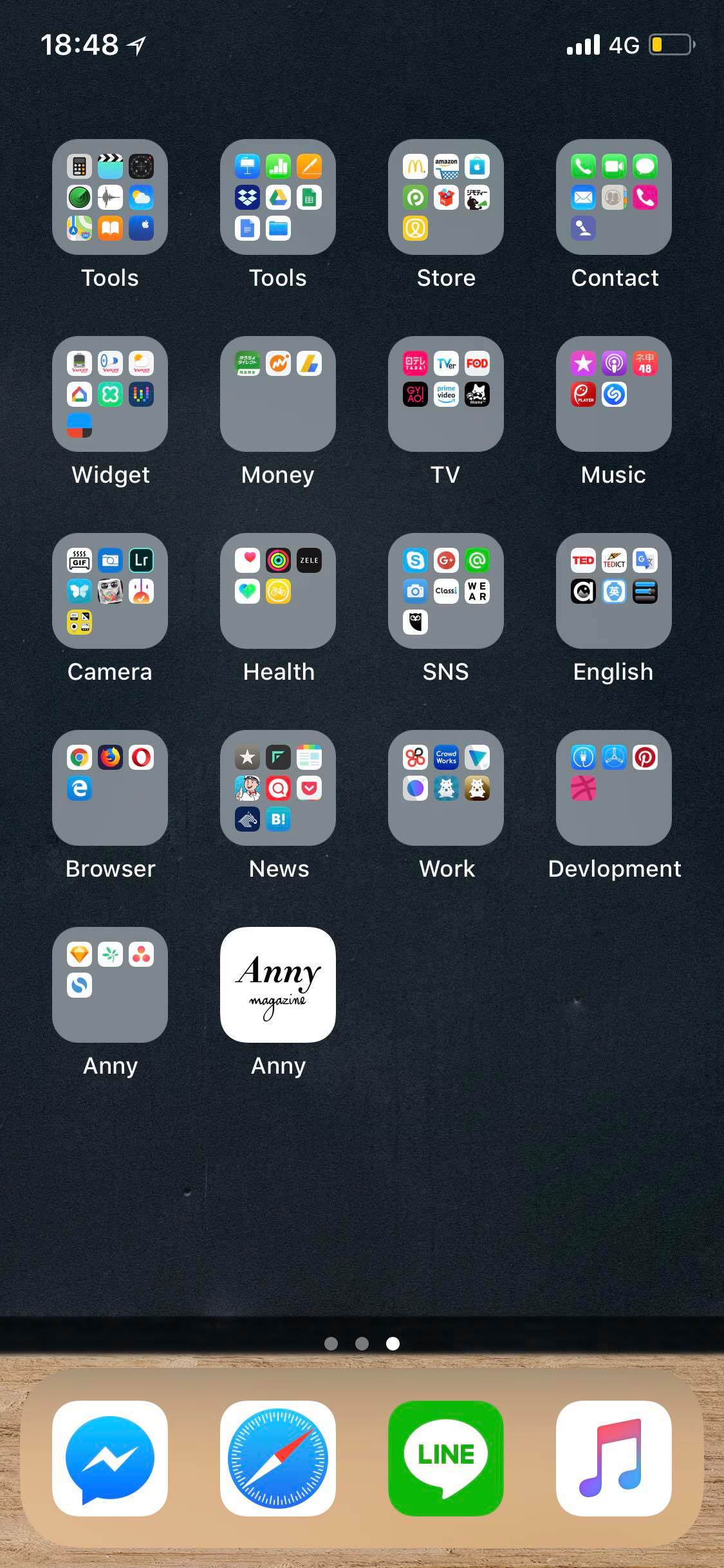Open the SNS folder

pos(445,591)
